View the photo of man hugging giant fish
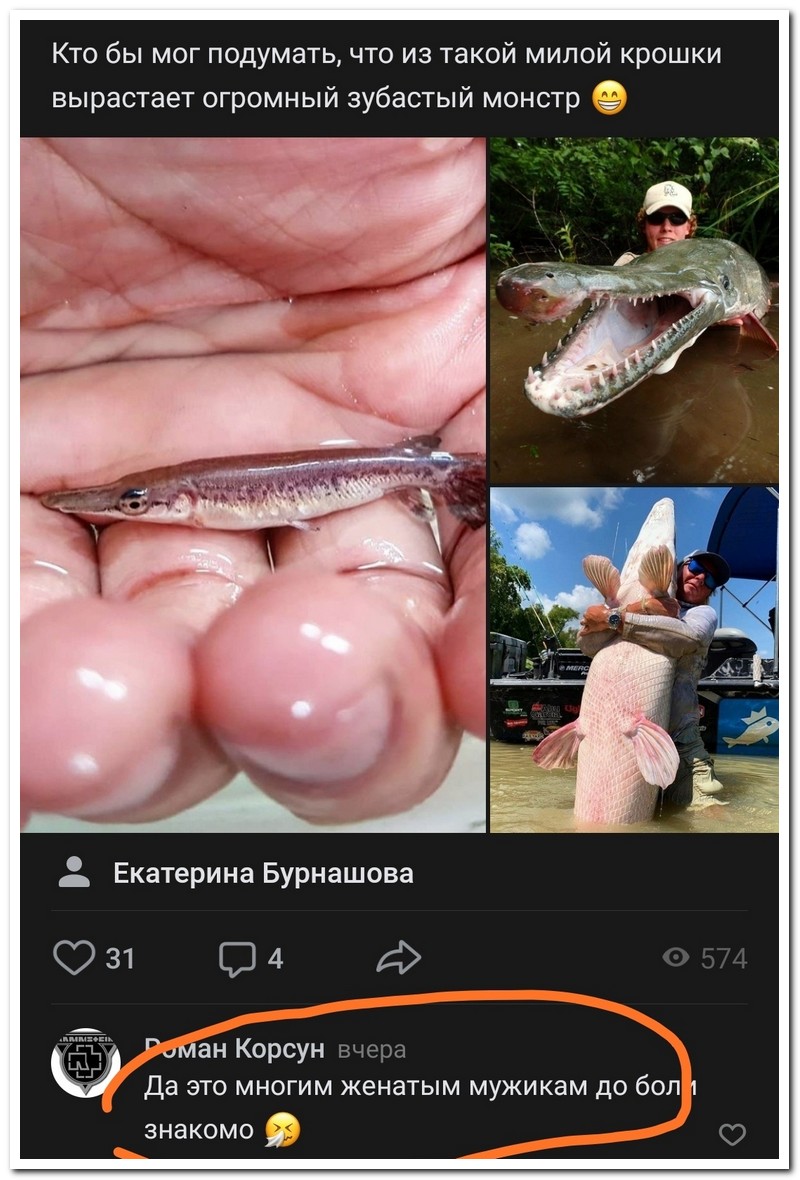This screenshot has height=1180, width=800. point(633,660)
